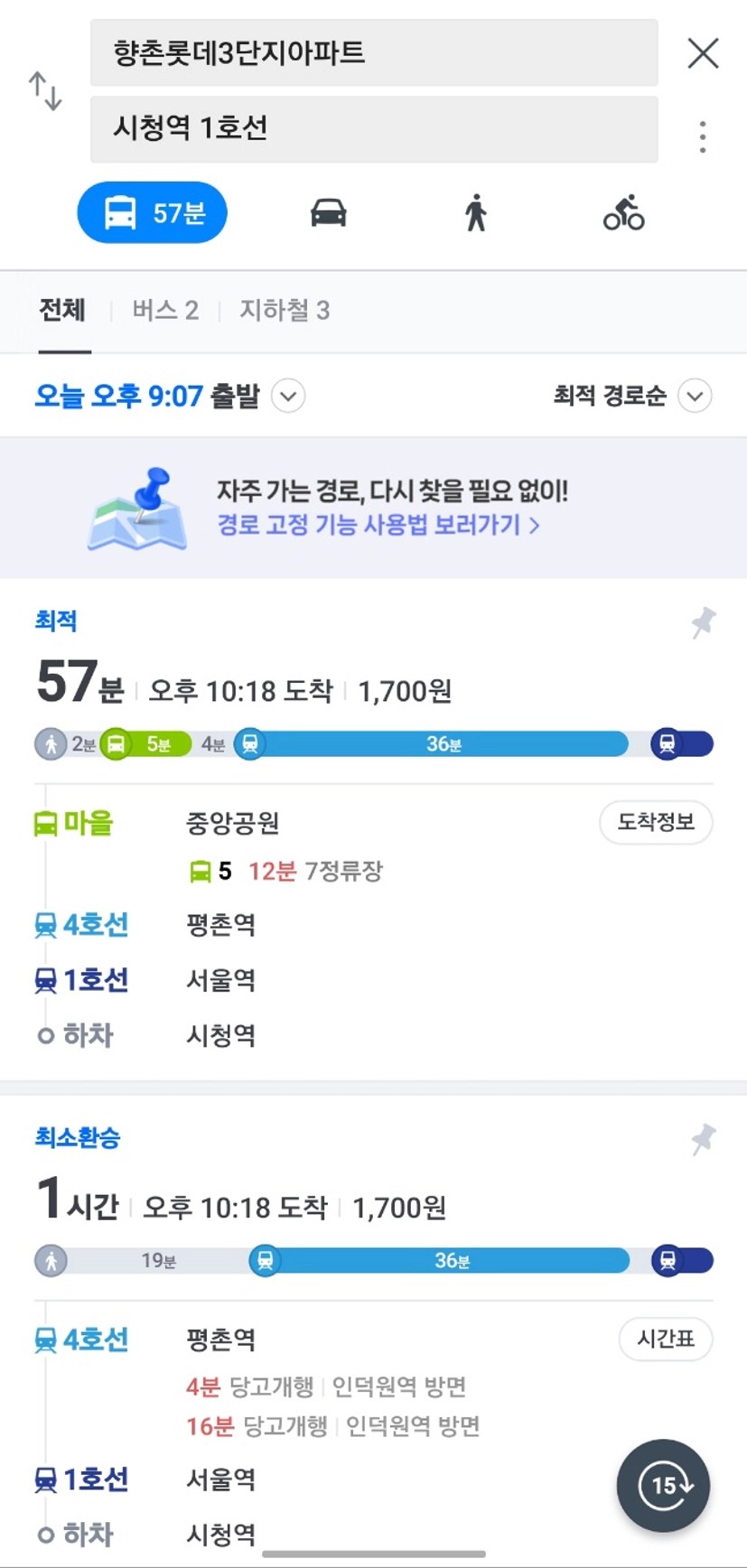Change the 오후 9:07 departure time
This screenshot has height=1568, width=747.
click(170, 396)
